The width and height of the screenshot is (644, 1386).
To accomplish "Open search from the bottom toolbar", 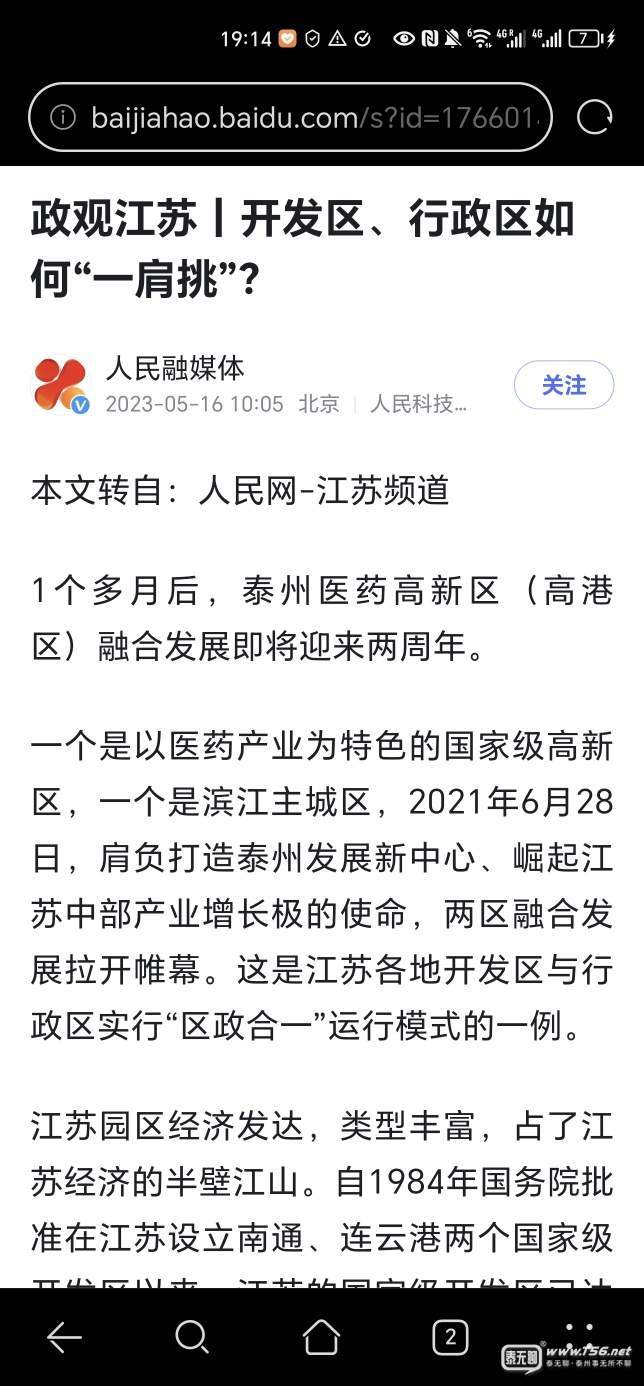I will (x=192, y=1337).
